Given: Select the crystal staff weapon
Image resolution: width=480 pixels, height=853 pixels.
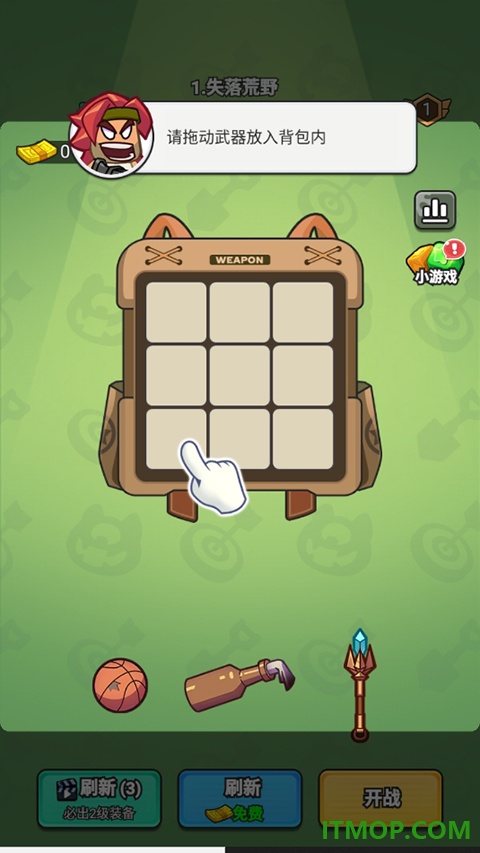Looking at the screenshot, I should point(360,685).
